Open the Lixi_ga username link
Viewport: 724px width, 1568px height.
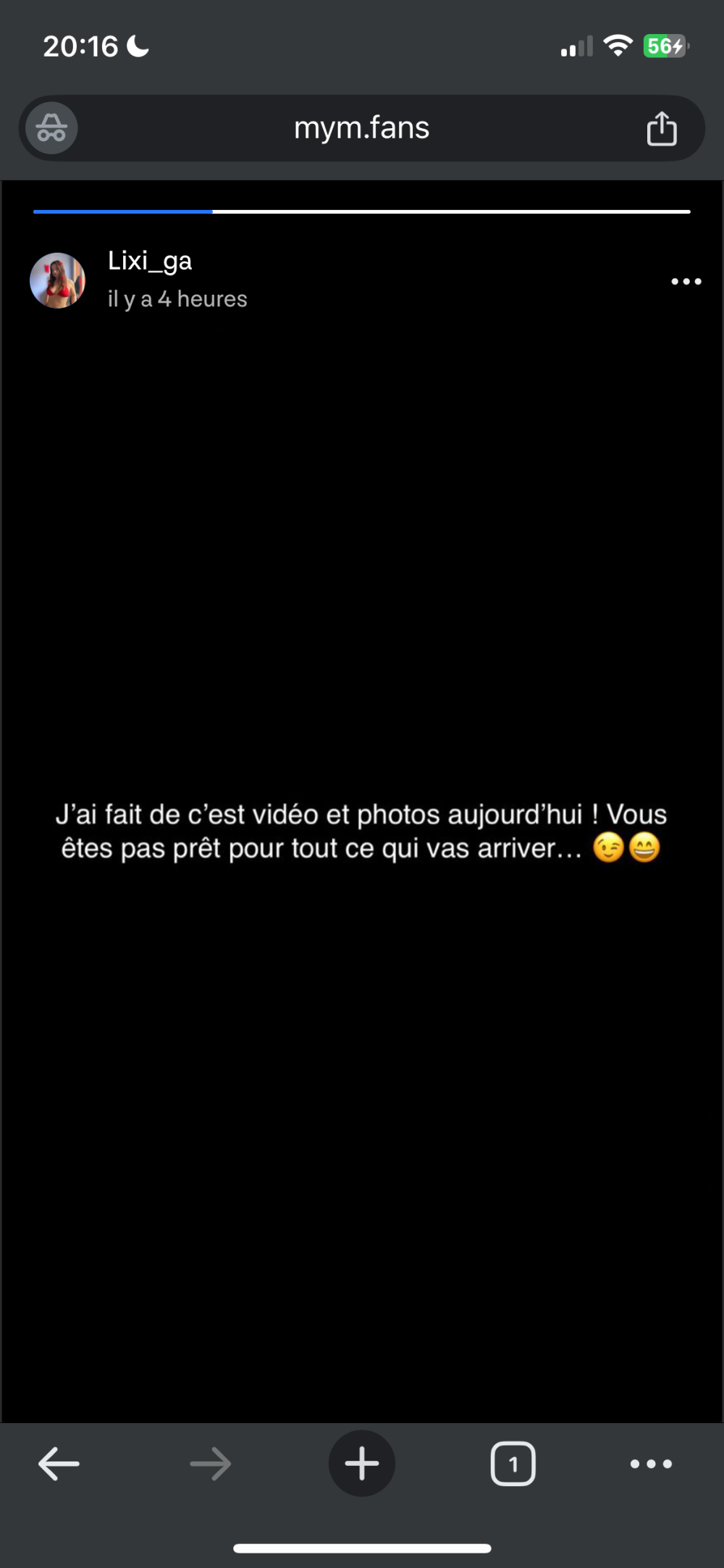150,261
